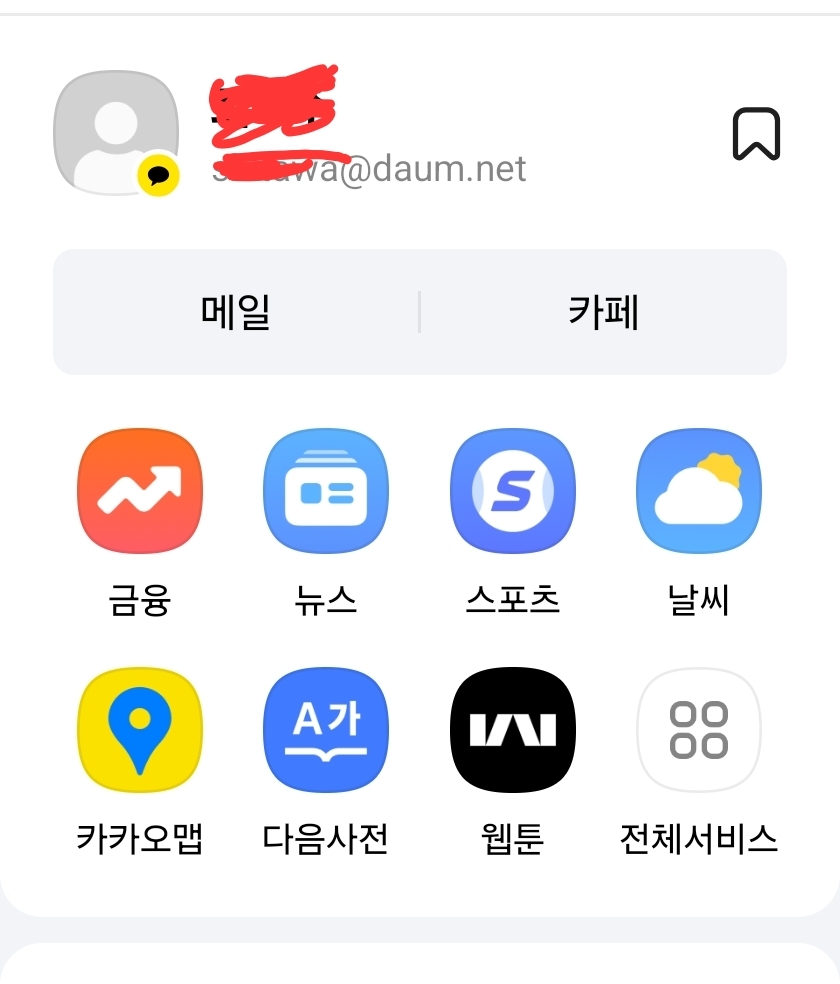Open 메일 (Mail)
Image resolution: width=840 pixels, height=984 pixels.
(236, 312)
